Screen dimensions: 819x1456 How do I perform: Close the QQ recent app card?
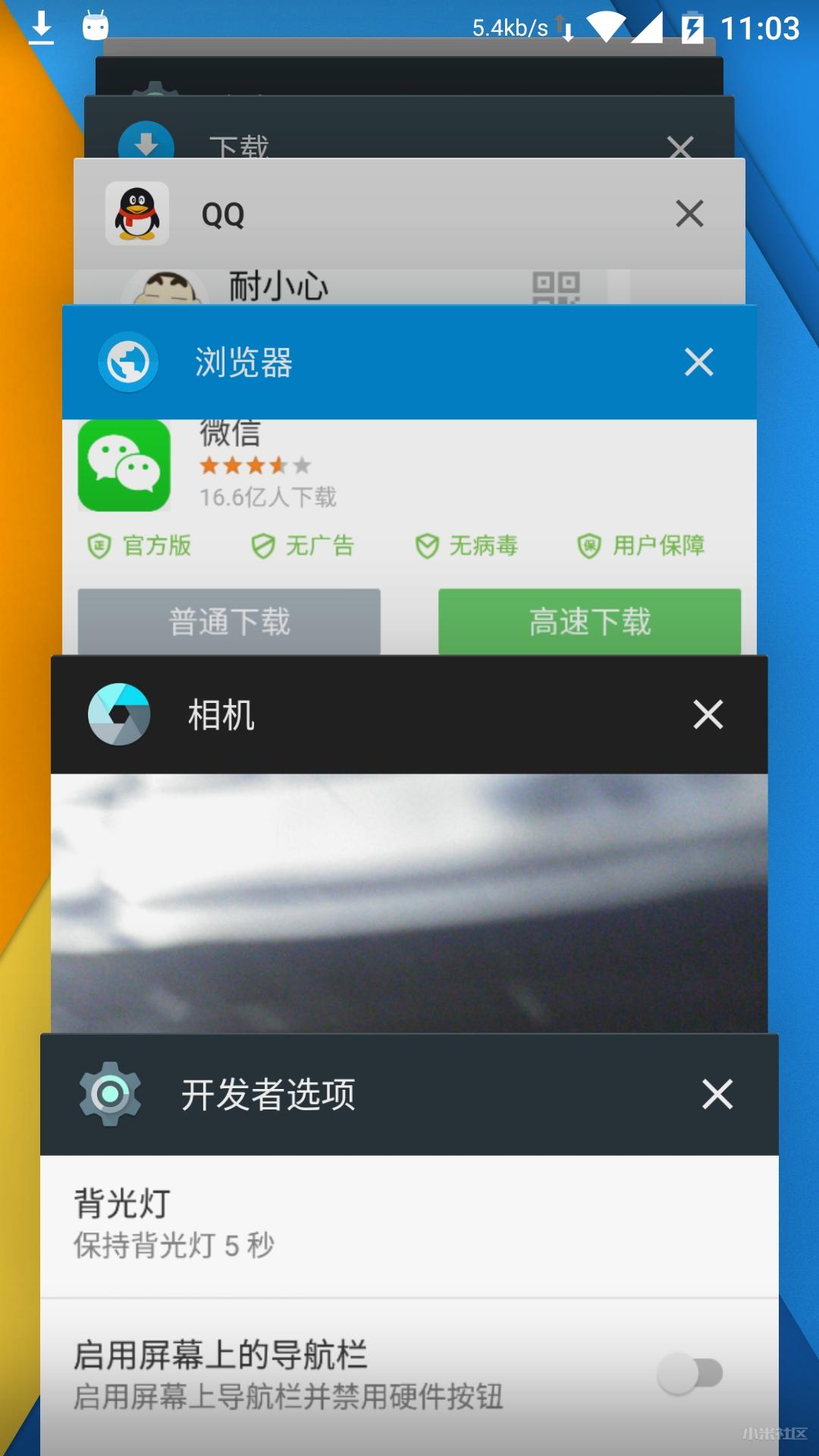(x=689, y=213)
